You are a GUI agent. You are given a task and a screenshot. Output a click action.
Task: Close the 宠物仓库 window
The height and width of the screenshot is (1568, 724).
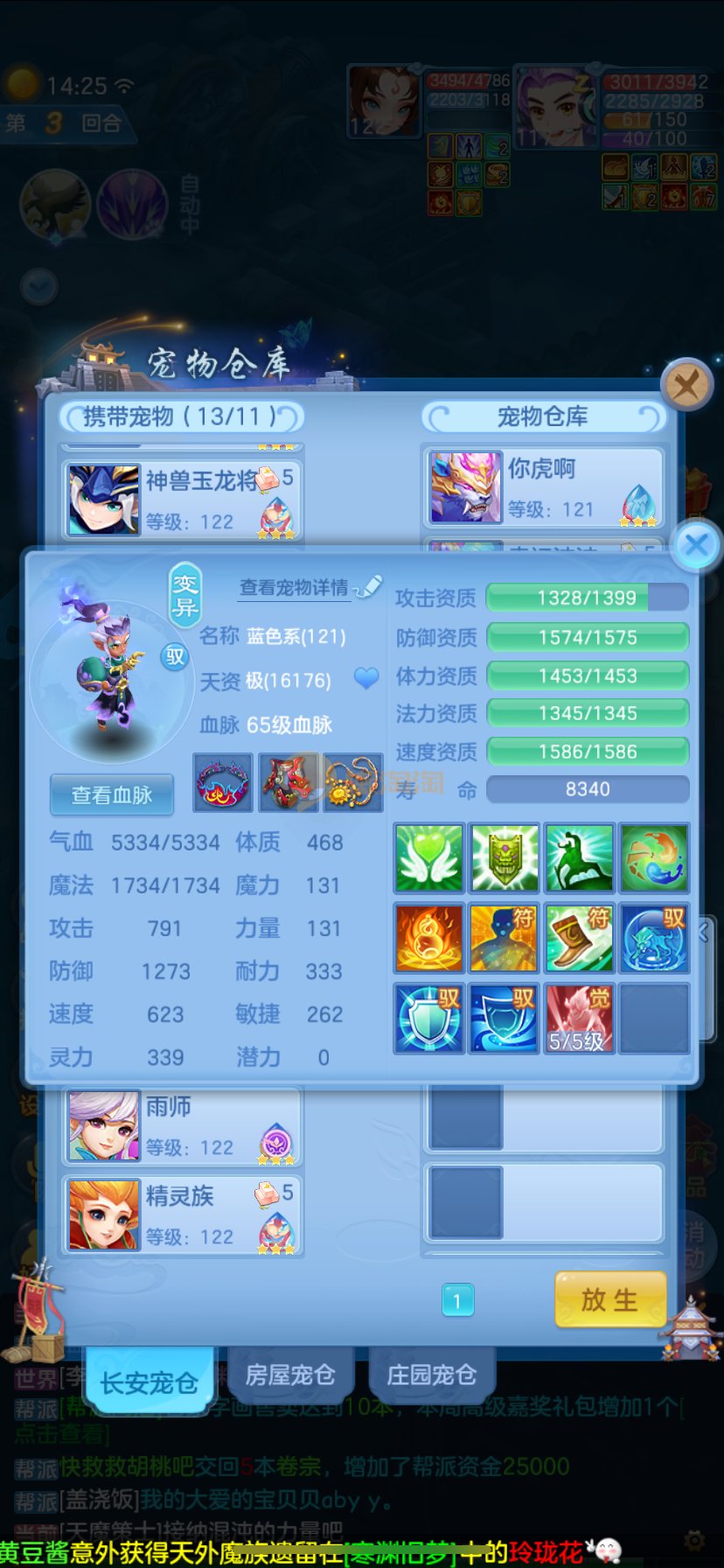pyautogui.click(x=686, y=383)
